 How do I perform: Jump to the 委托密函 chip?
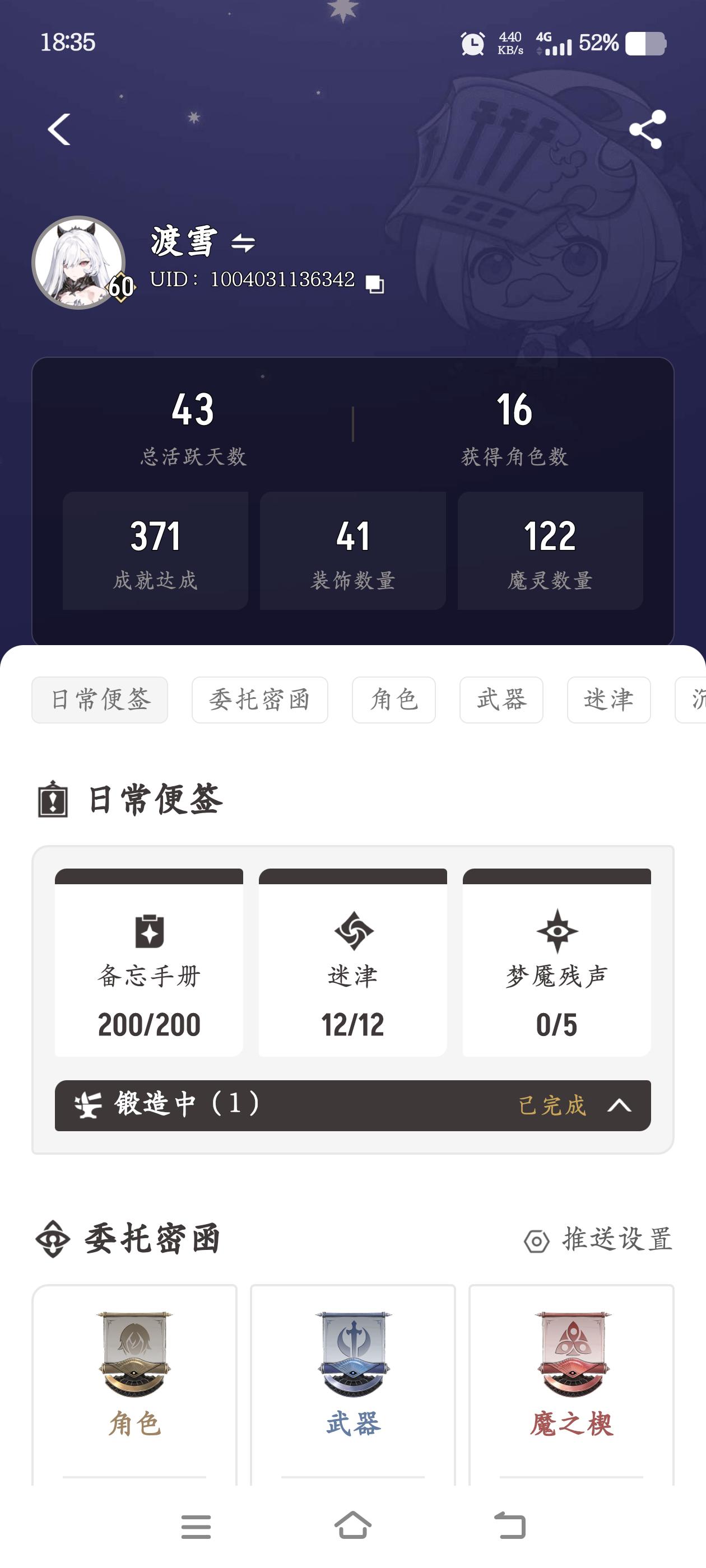pyautogui.click(x=259, y=699)
